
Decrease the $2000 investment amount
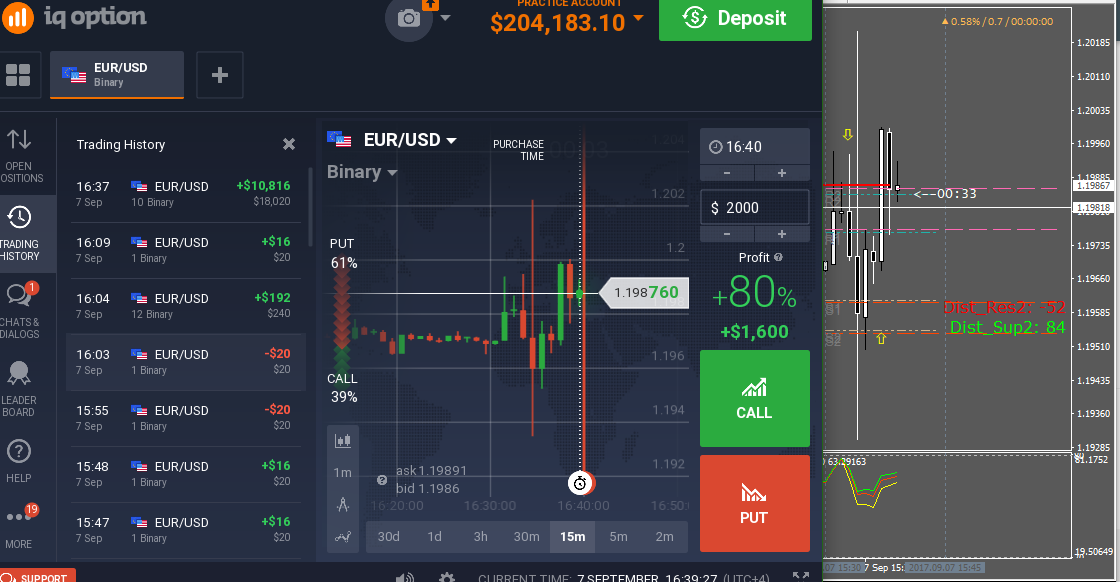(727, 234)
